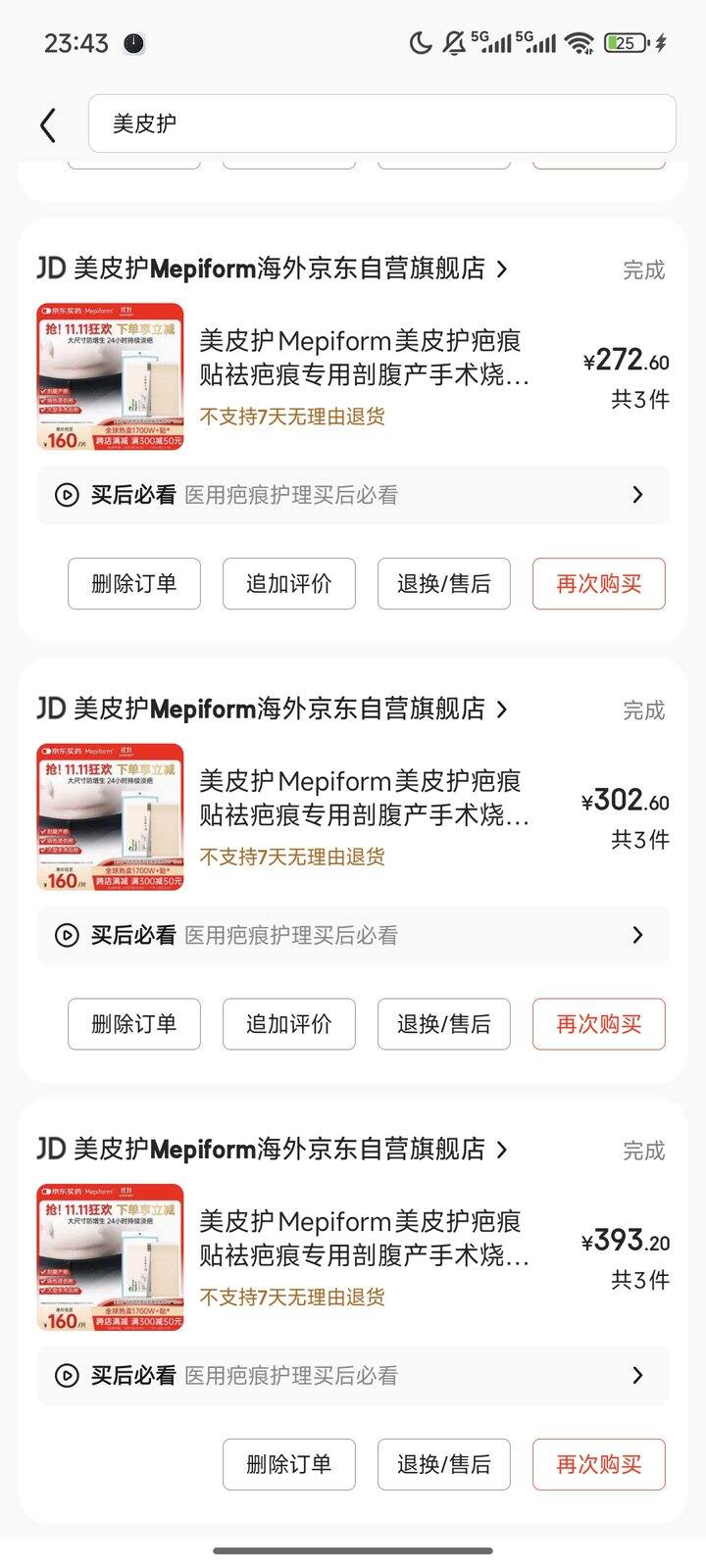Open the product thumbnail of the ¥272.60 order
The width and height of the screenshot is (706, 1568).
110,377
